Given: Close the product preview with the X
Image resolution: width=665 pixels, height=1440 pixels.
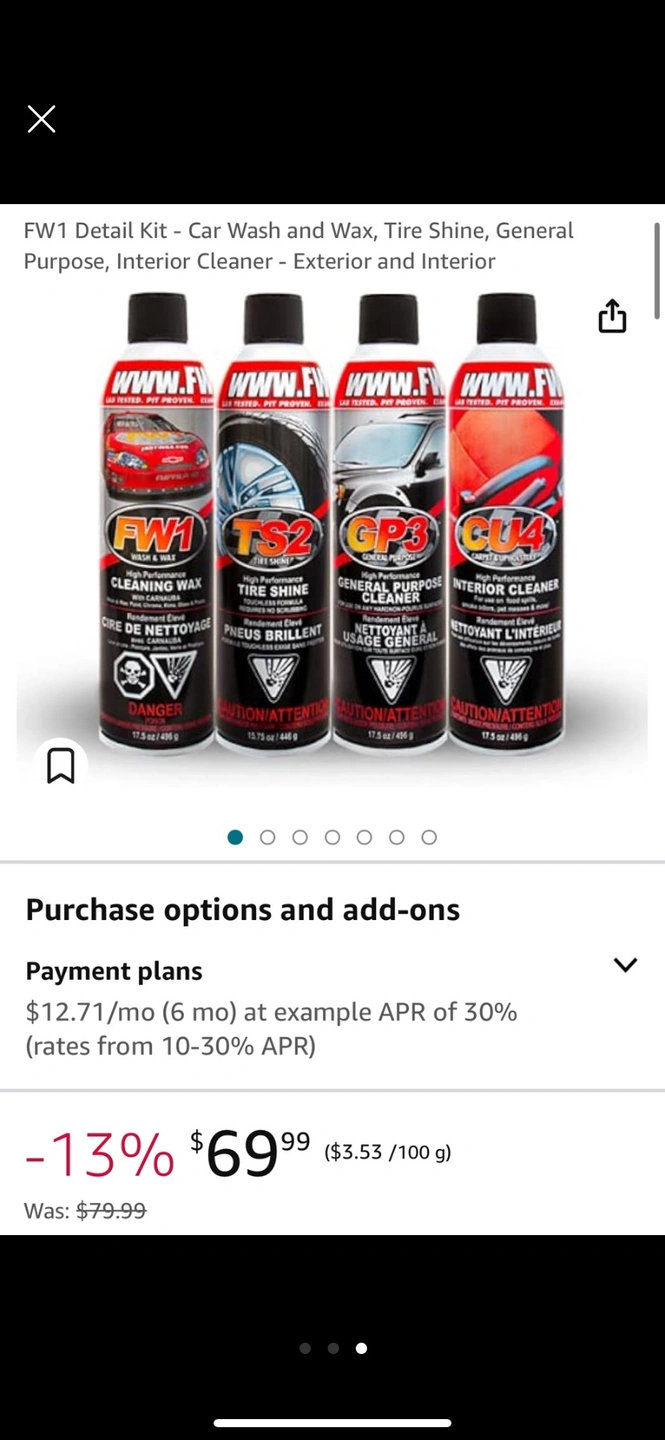Looking at the screenshot, I should coord(41,119).
